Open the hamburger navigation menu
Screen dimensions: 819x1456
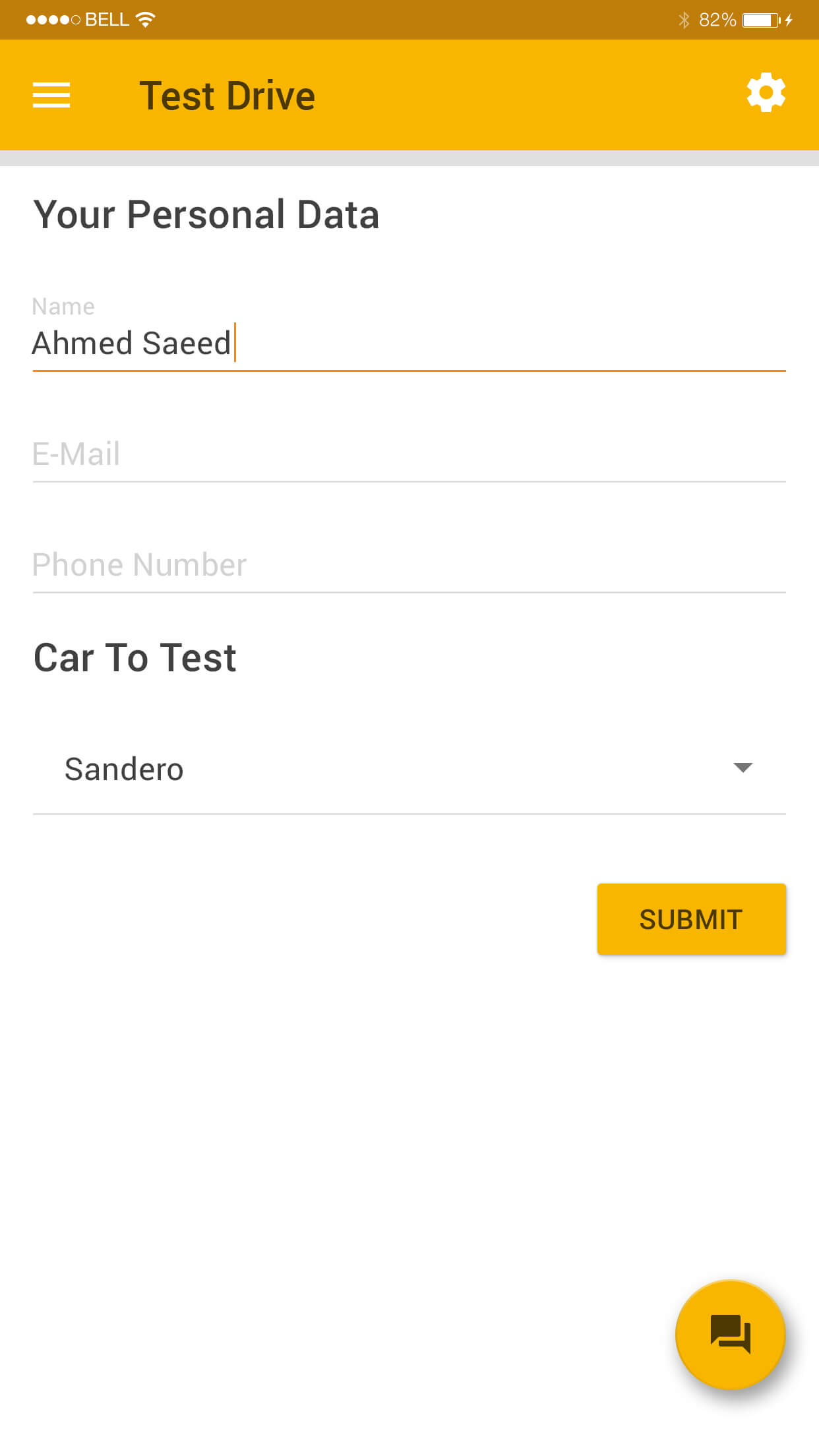pyautogui.click(x=51, y=95)
